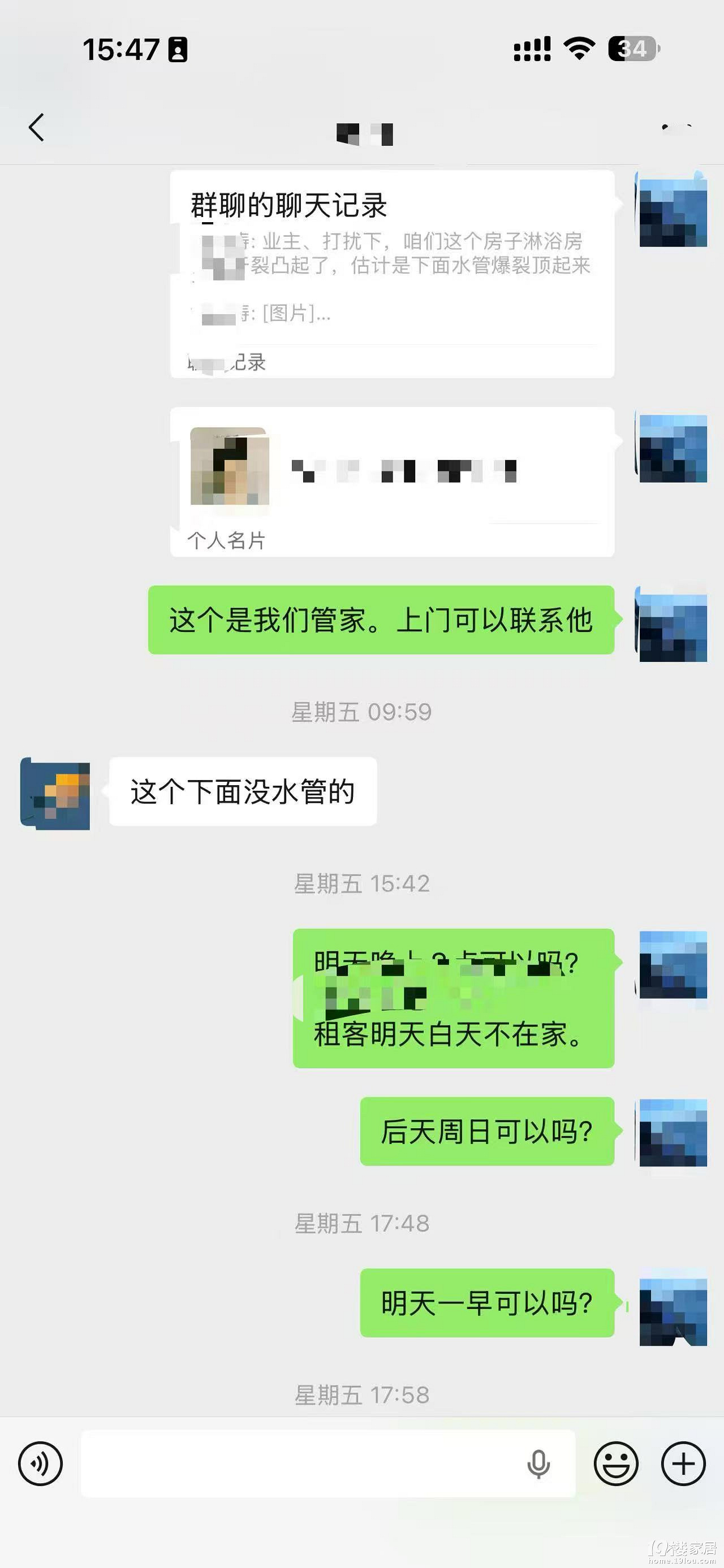Viewport: 724px width, 1568px height.
Task: Tap the avatar beside 后天周日可以吗?
Action: click(x=672, y=1132)
